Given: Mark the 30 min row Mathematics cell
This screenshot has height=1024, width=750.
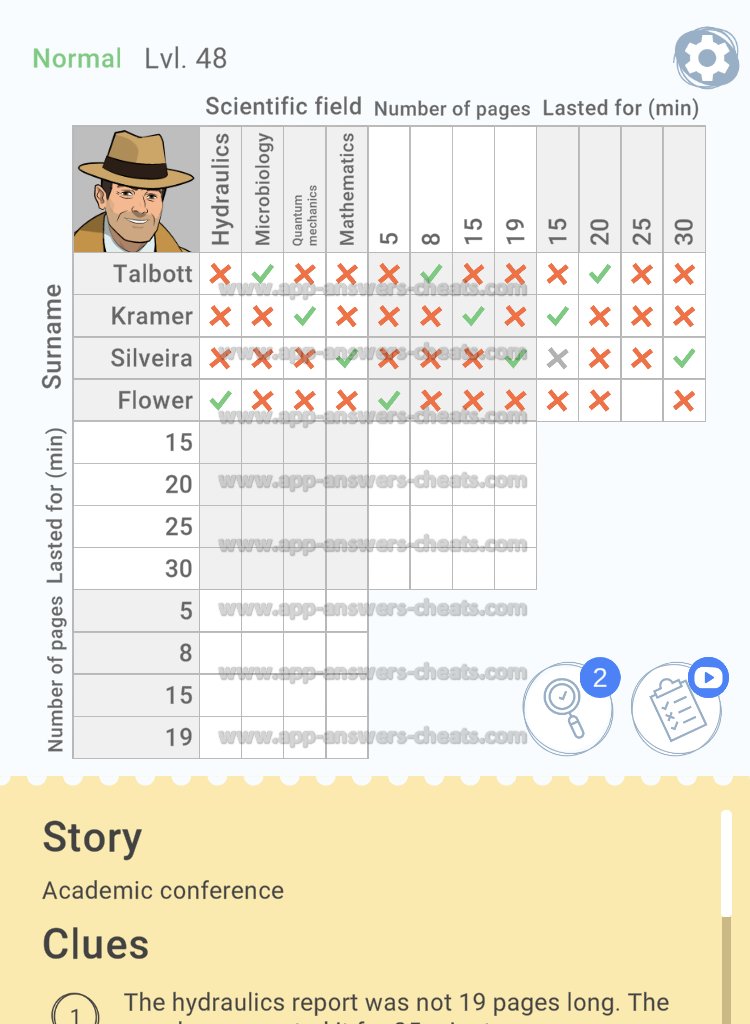Looking at the screenshot, I should click(x=347, y=568).
